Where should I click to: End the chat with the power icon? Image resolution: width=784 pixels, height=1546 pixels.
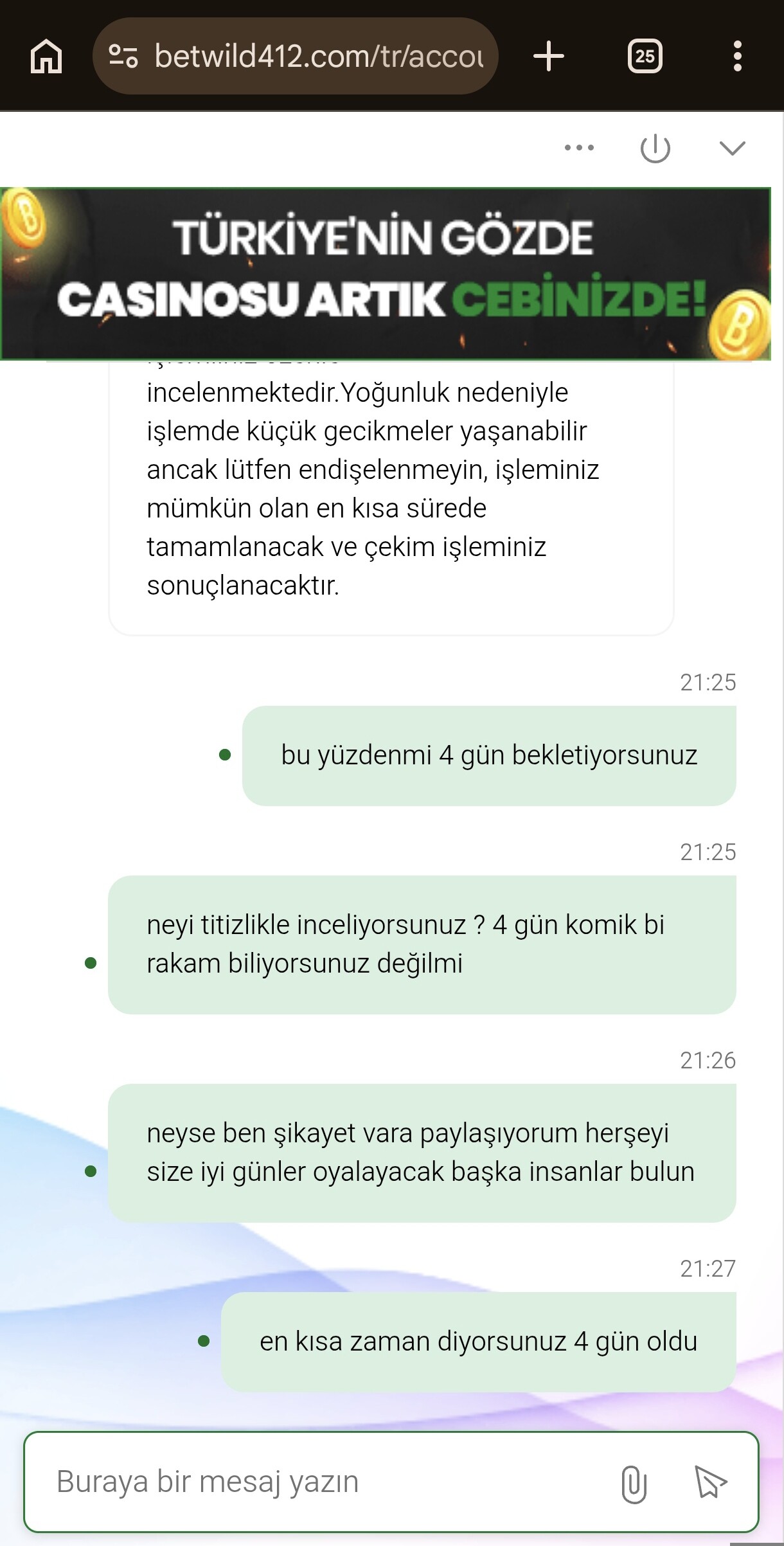tap(655, 148)
